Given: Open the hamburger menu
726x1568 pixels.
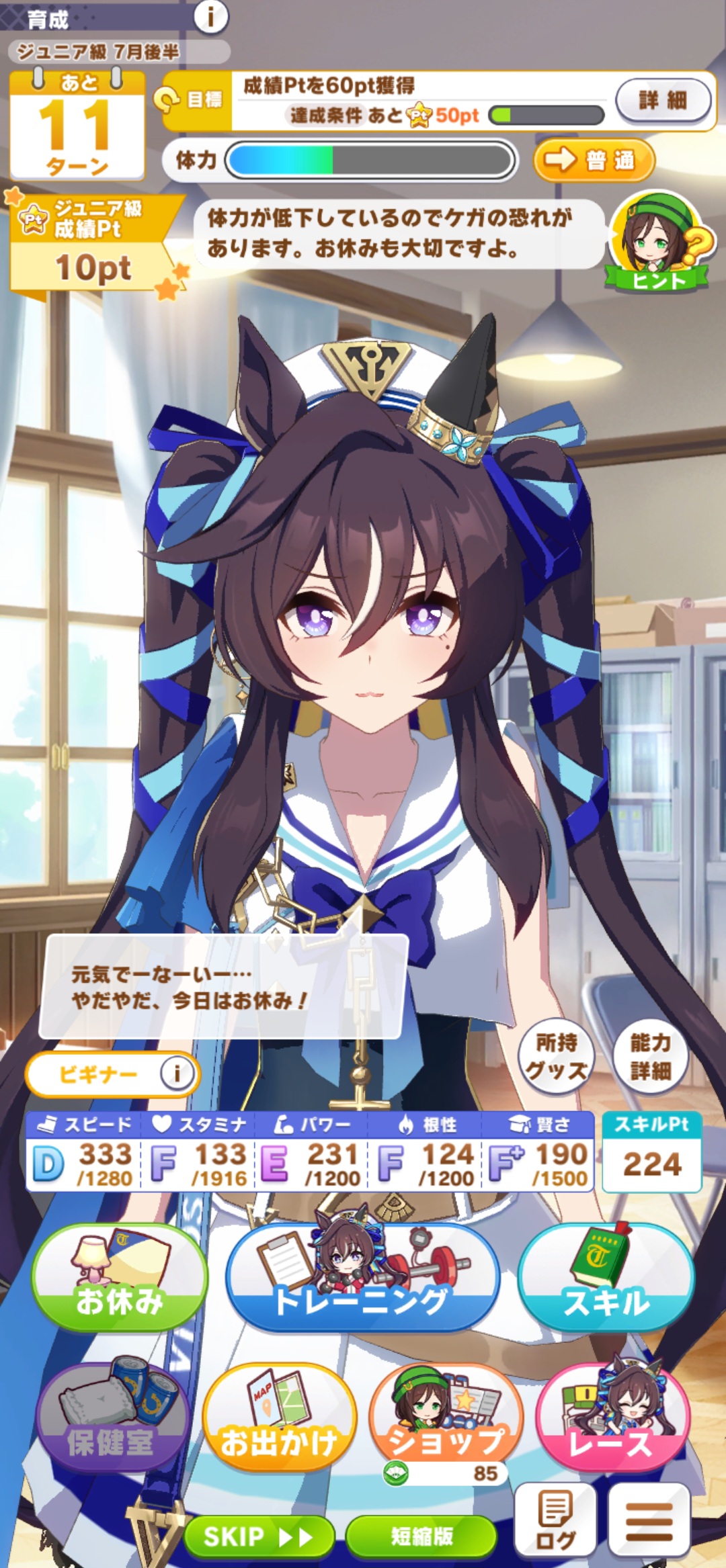Looking at the screenshot, I should [649, 1523].
